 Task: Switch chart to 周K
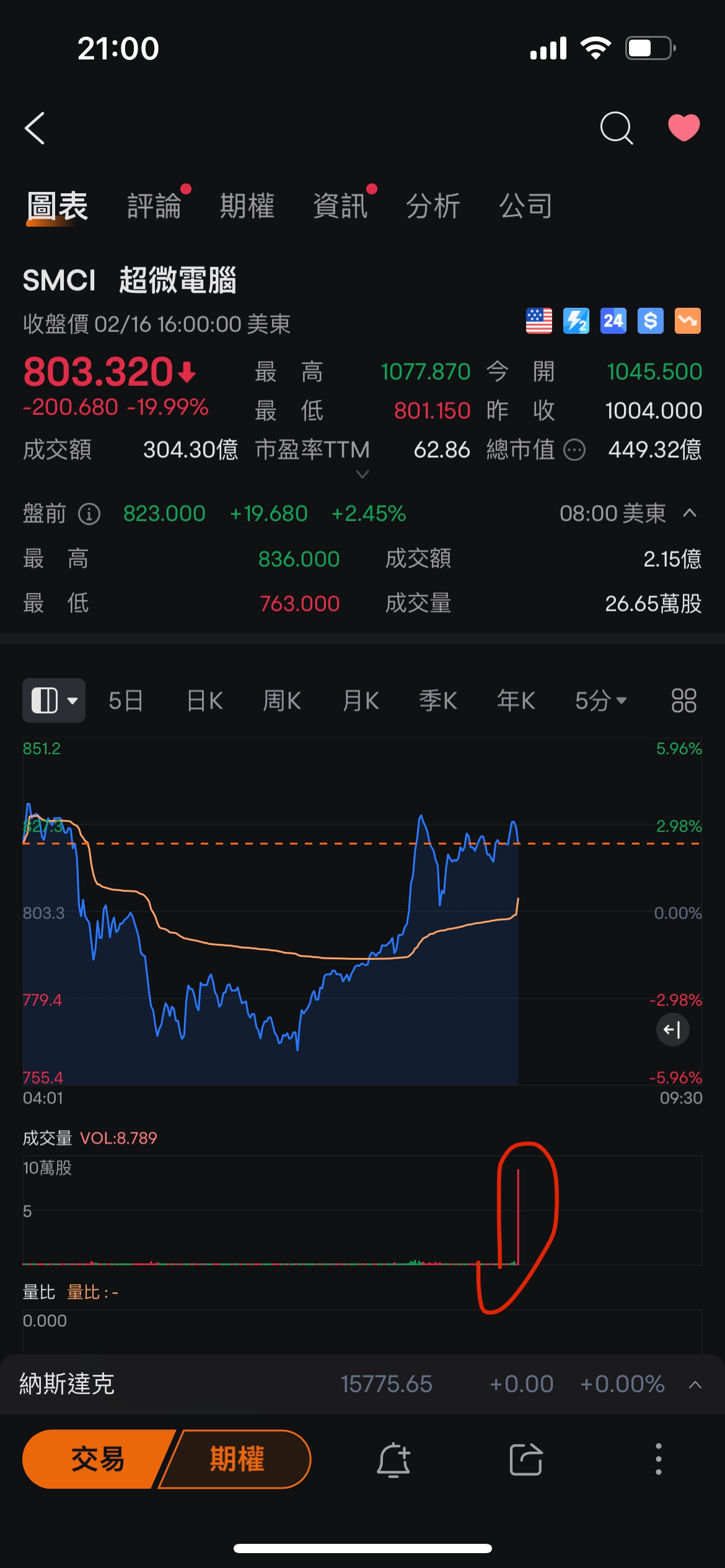(282, 700)
